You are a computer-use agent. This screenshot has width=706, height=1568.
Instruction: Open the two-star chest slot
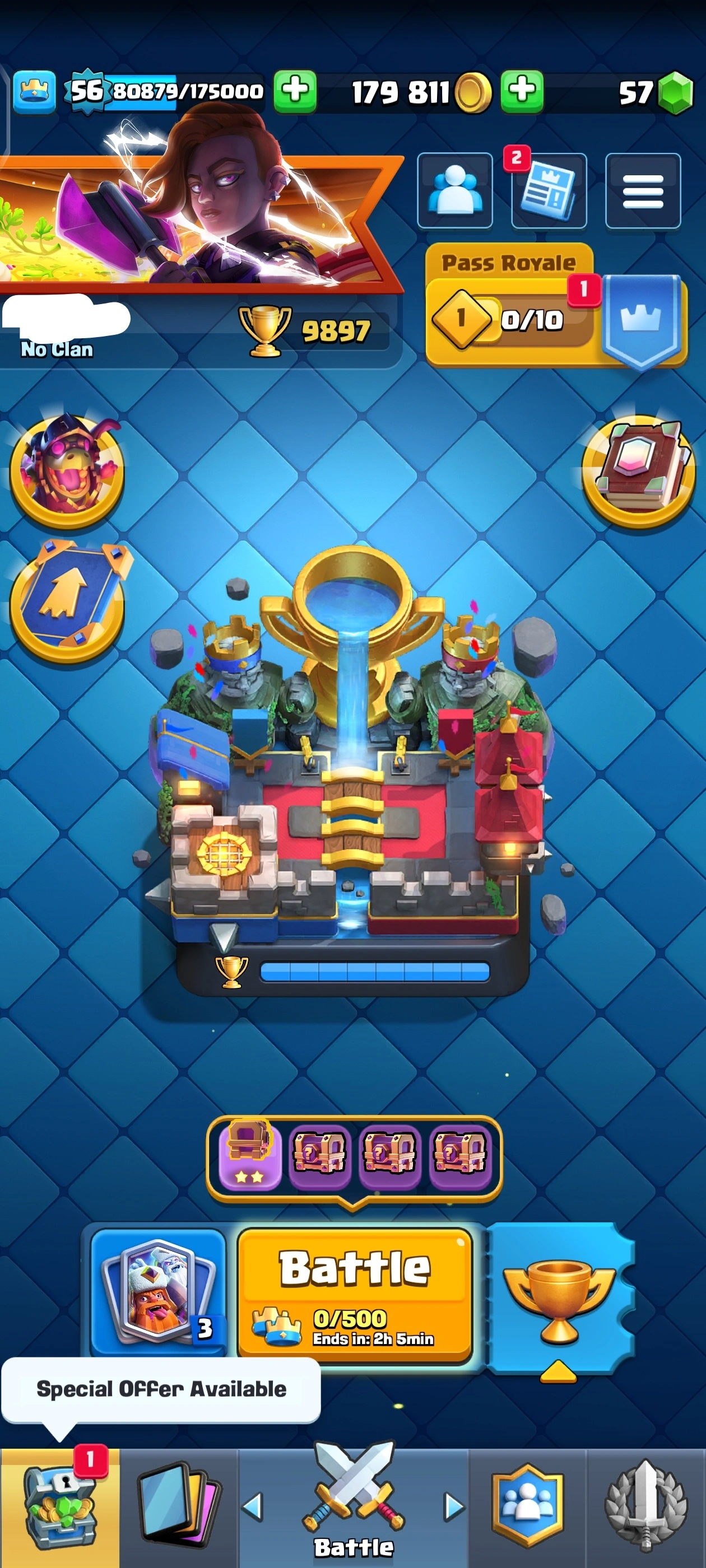coord(249,1153)
